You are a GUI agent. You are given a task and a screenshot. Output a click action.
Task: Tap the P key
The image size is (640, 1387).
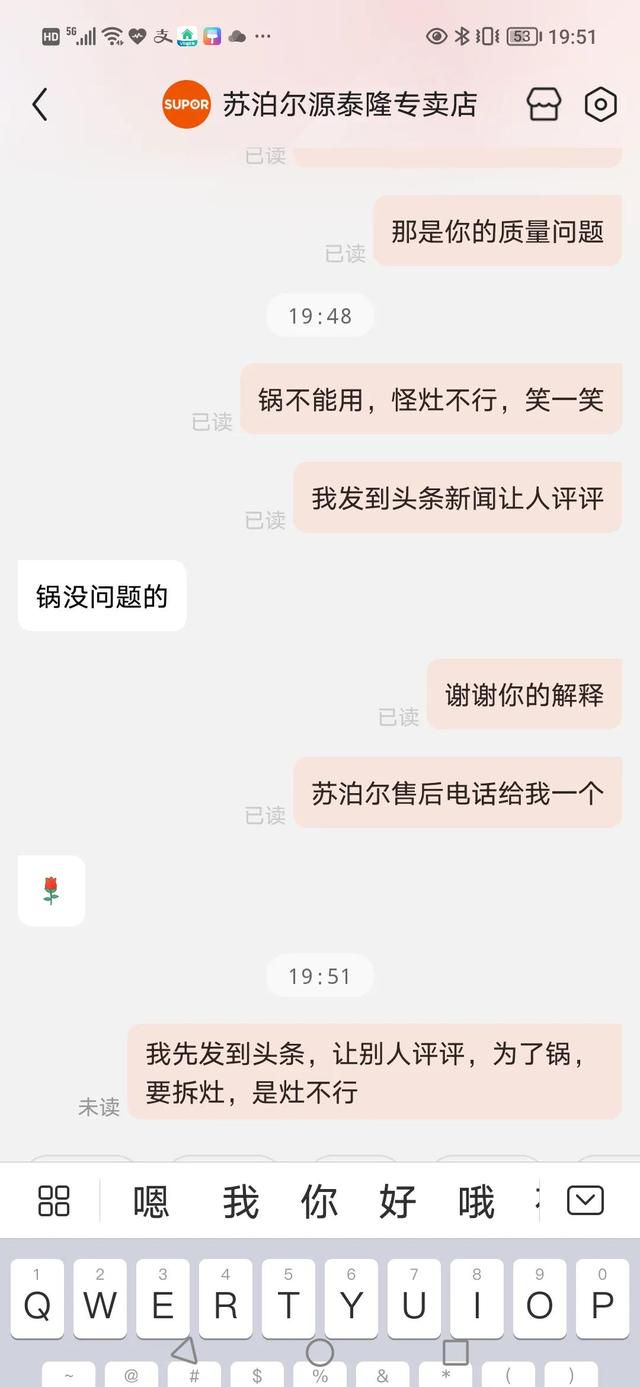[602, 1298]
